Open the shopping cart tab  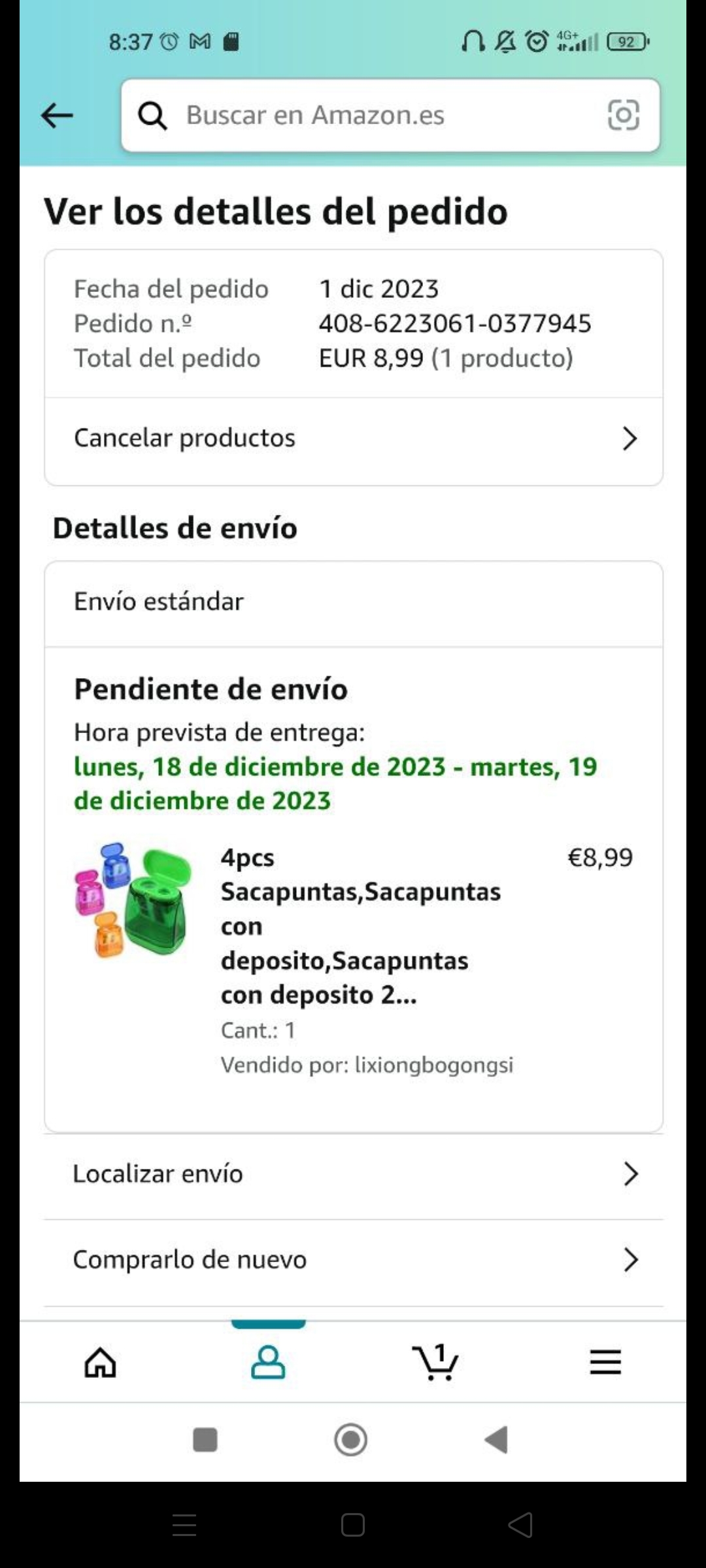pyautogui.click(x=436, y=1363)
